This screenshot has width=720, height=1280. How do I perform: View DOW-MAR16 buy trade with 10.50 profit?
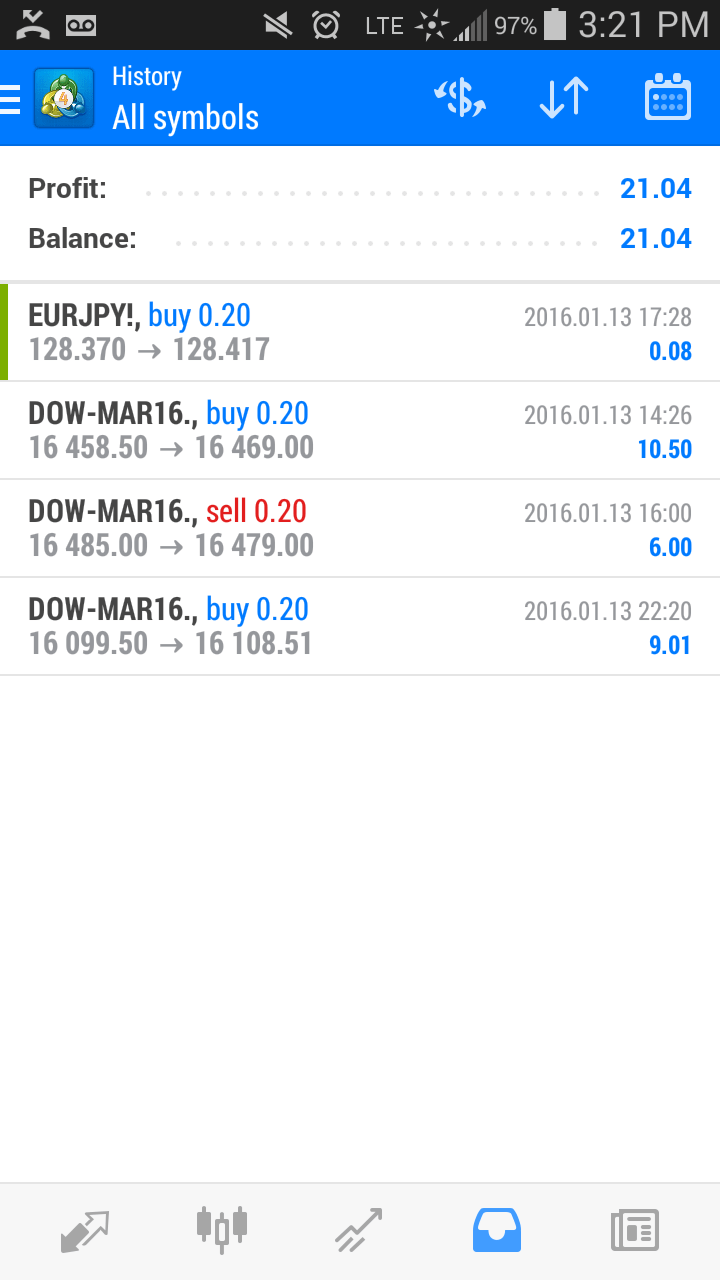pyautogui.click(x=360, y=430)
